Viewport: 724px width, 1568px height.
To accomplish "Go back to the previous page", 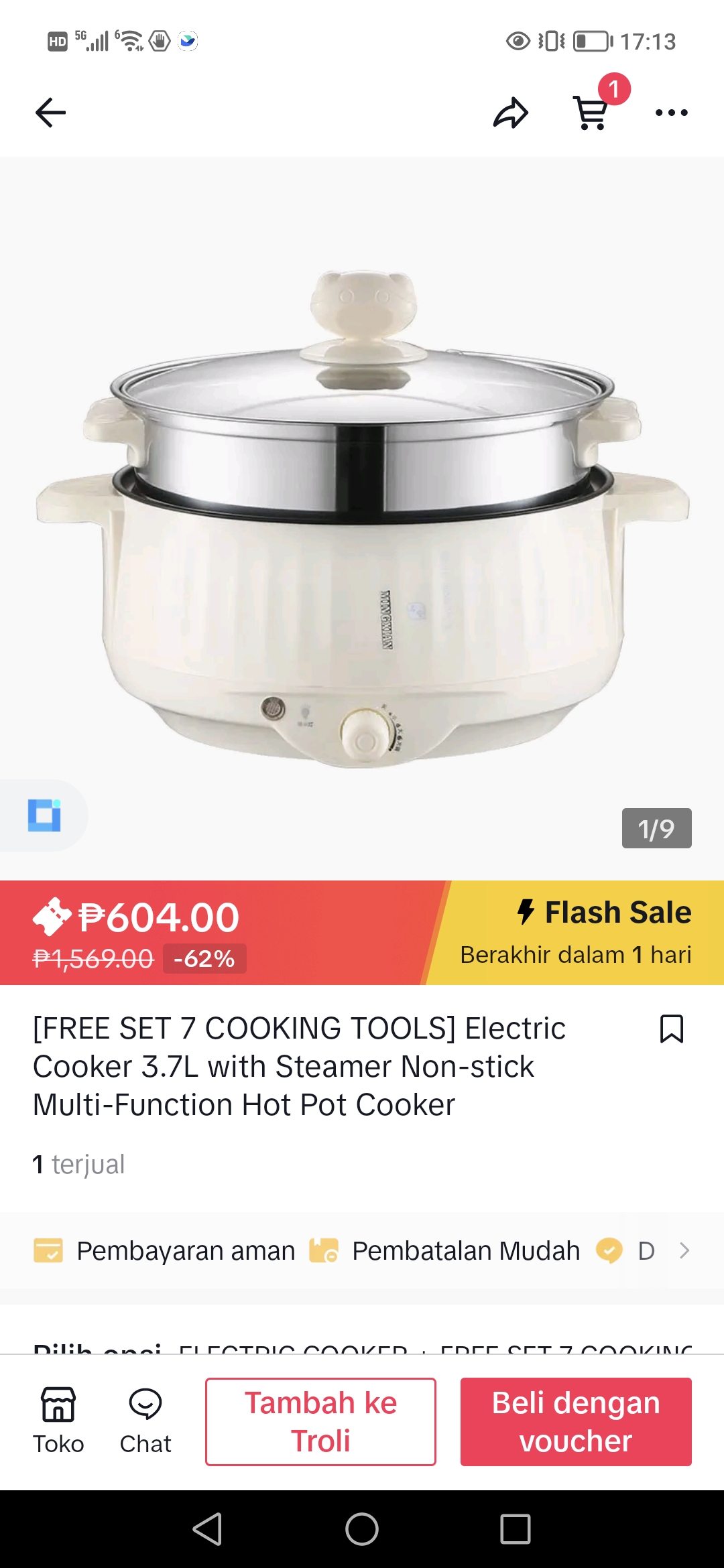I will pos(50,113).
